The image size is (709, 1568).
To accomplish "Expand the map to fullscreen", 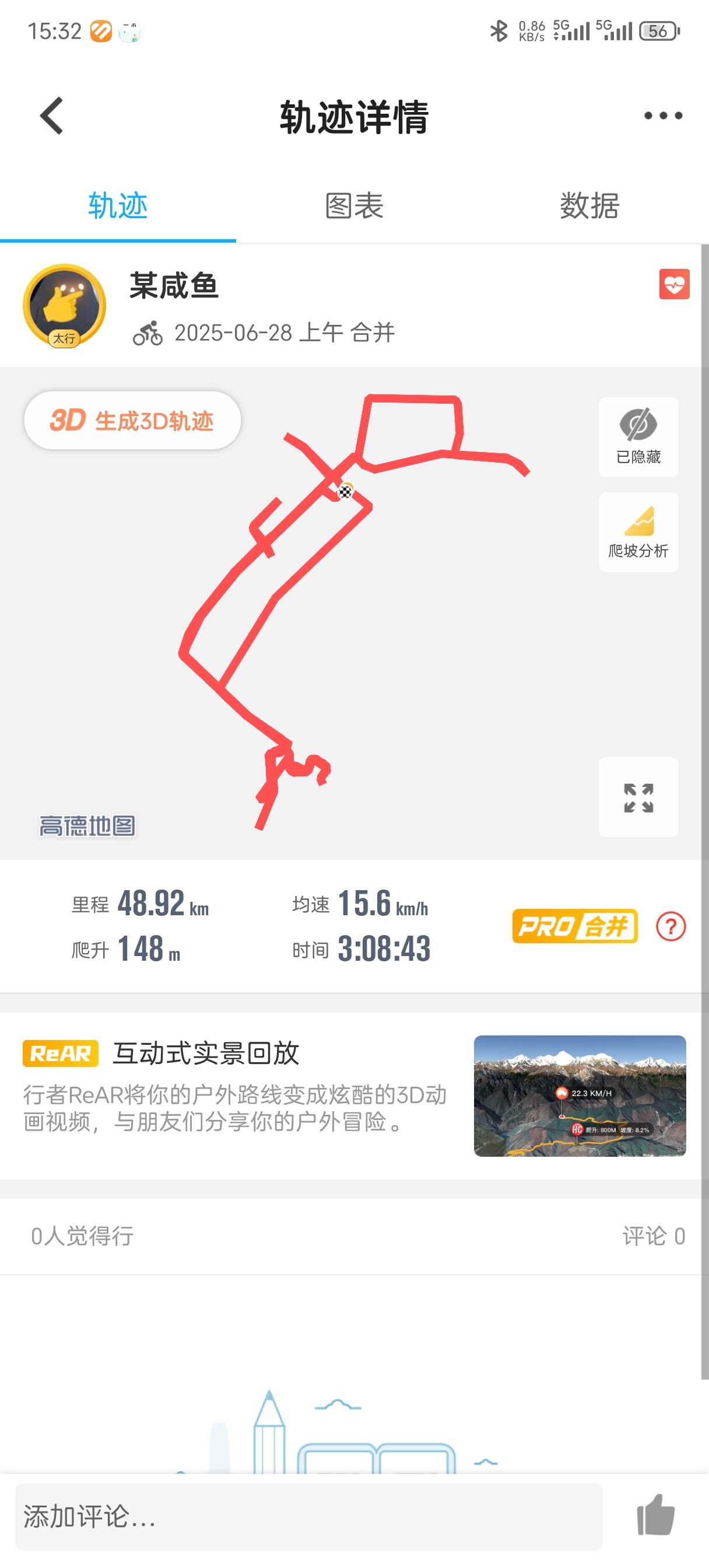I will [x=638, y=797].
